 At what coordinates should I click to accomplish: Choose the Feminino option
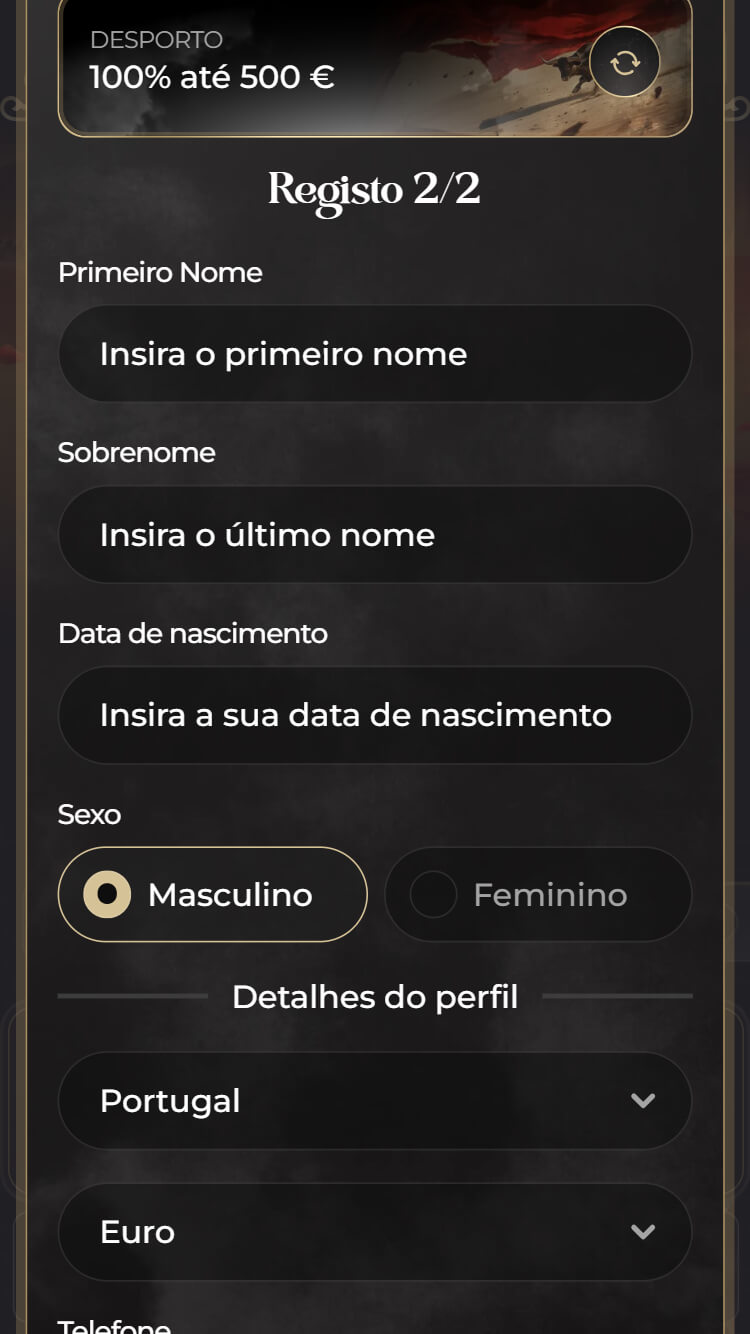538,894
